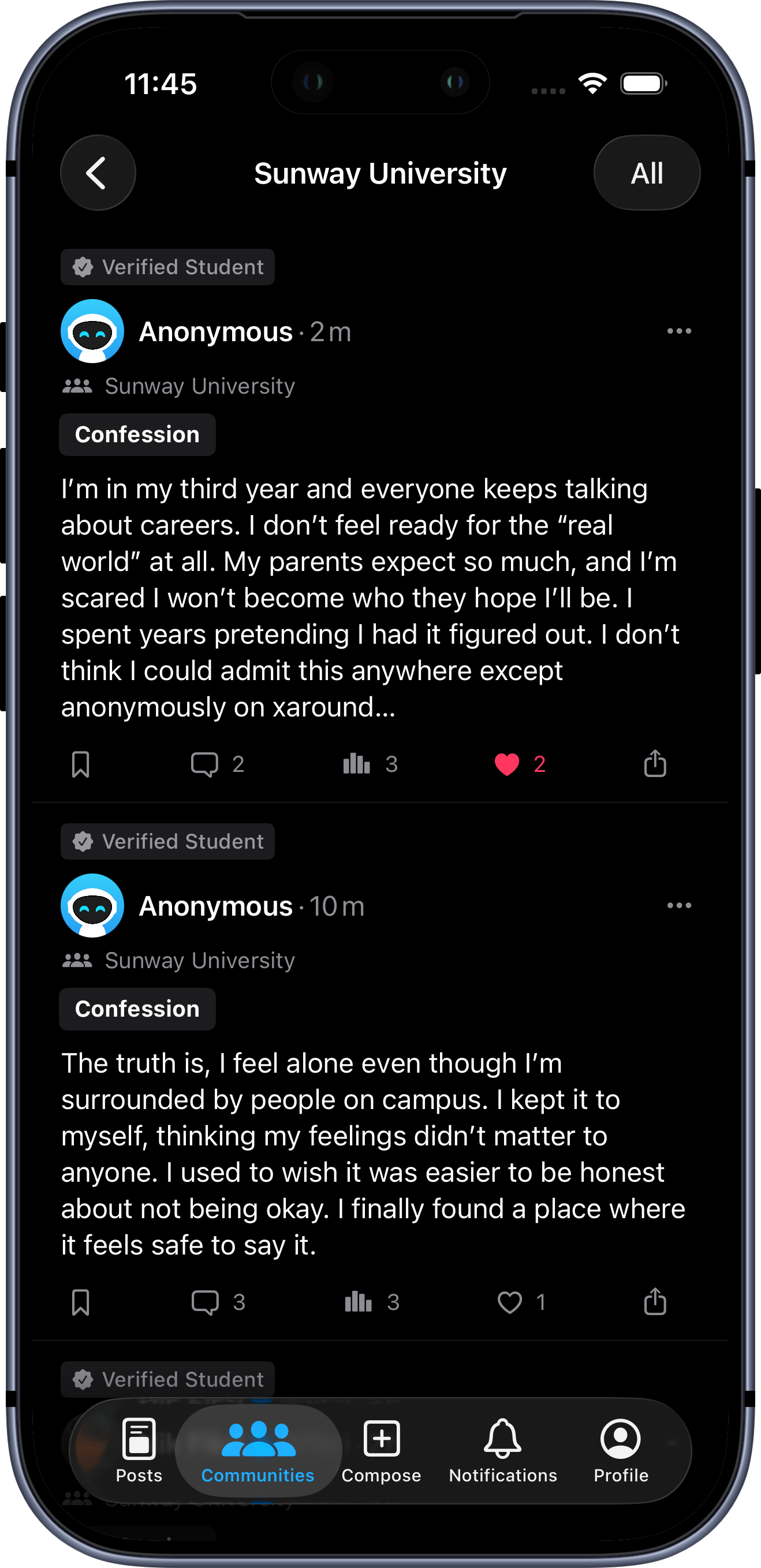Go back to the previous screen
761x1568 pixels.
pyautogui.click(x=98, y=172)
